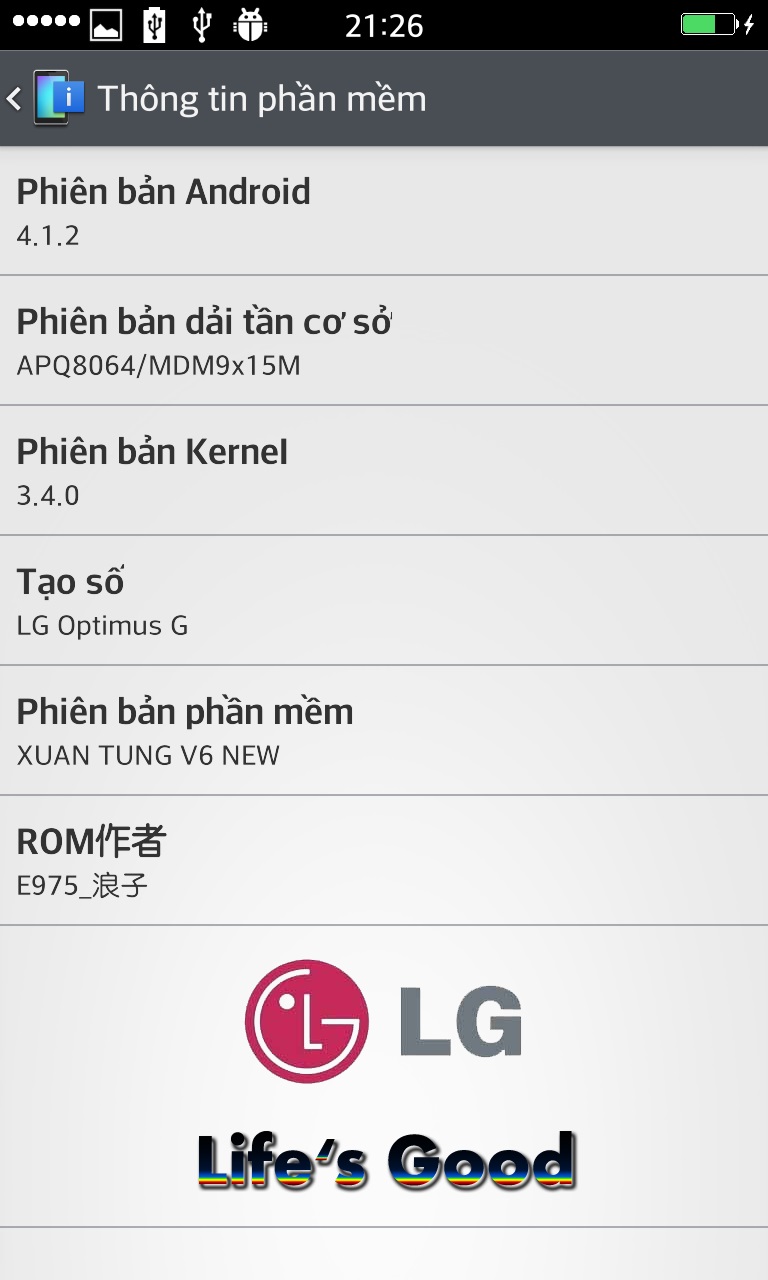Select the Phiên bản Kernel row

pyautogui.click(x=384, y=471)
